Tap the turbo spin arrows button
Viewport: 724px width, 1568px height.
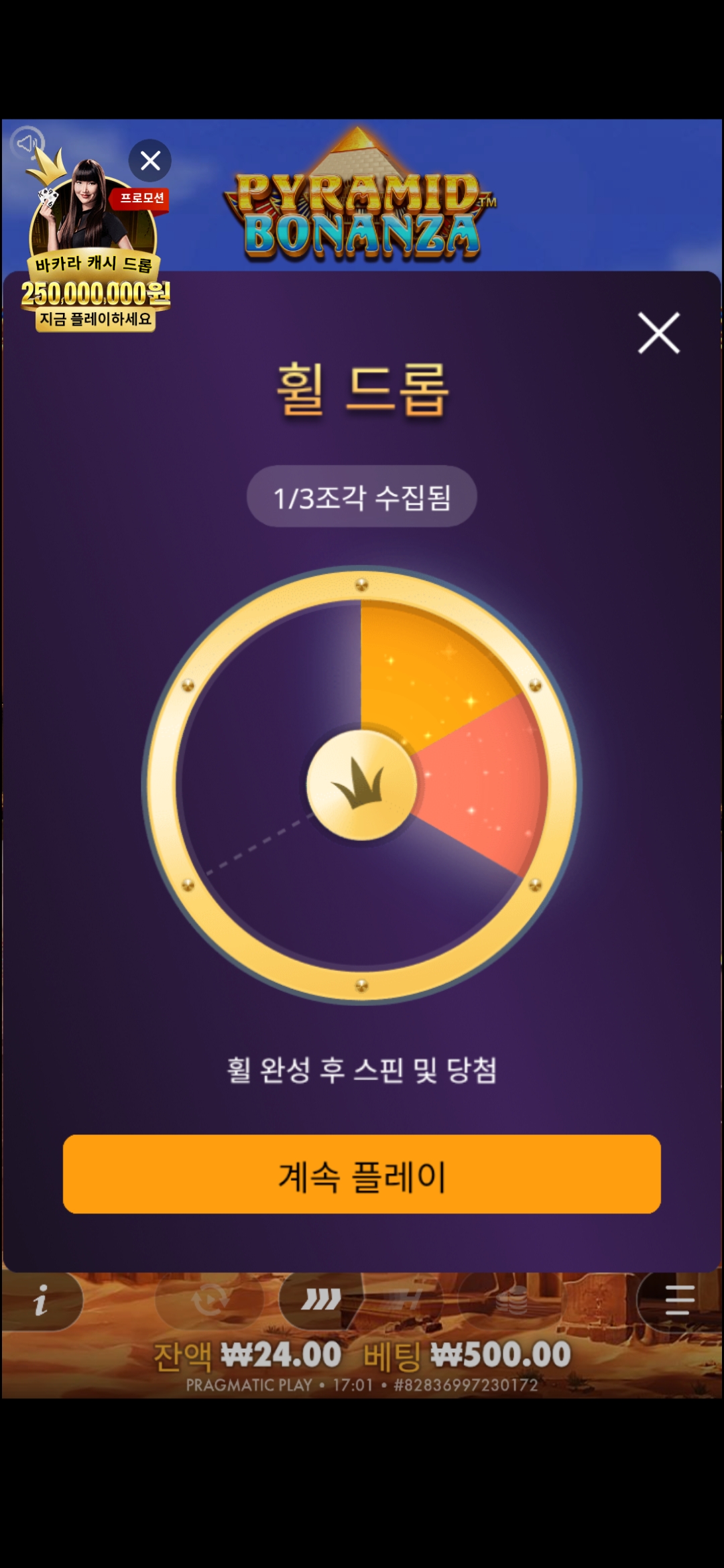(x=321, y=1300)
